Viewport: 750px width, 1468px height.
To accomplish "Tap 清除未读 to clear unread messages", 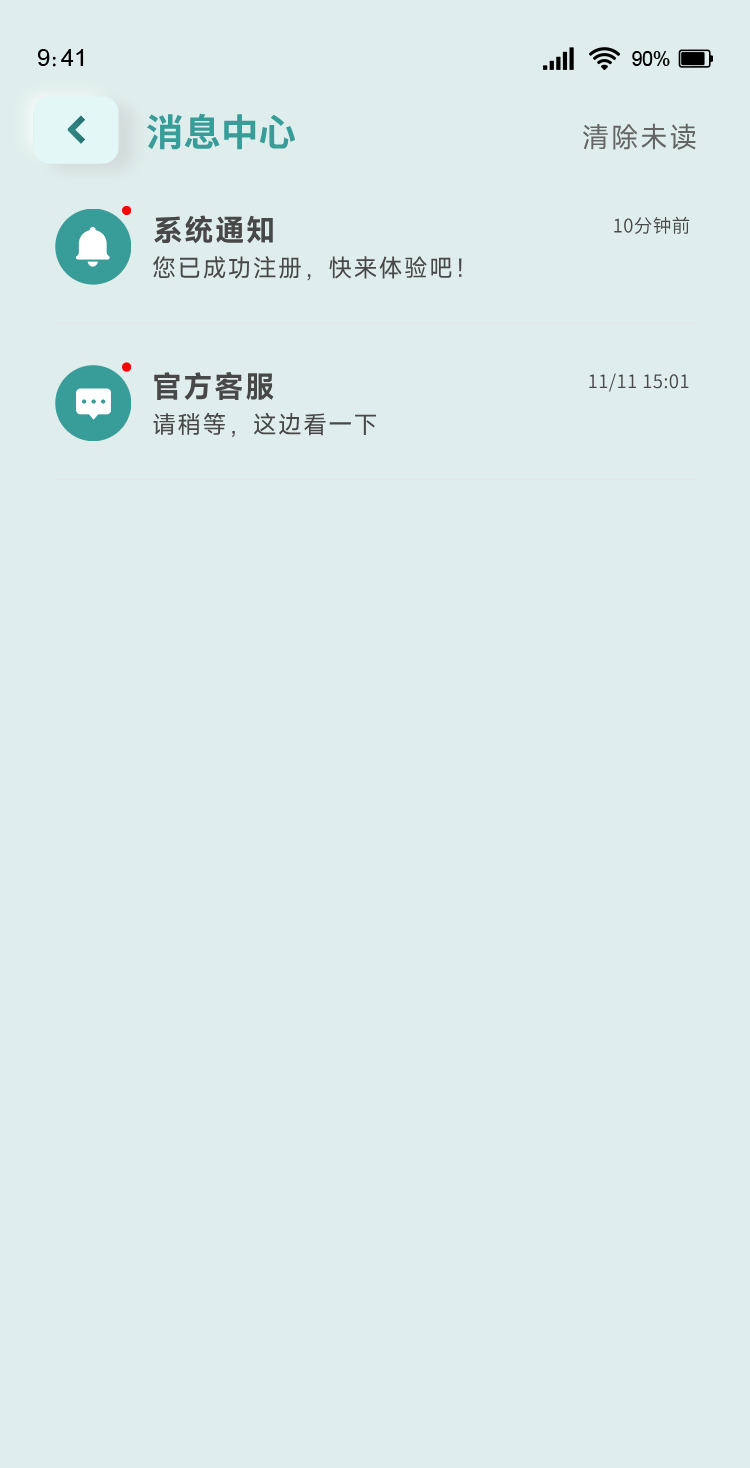I will [x=639, y=136].
